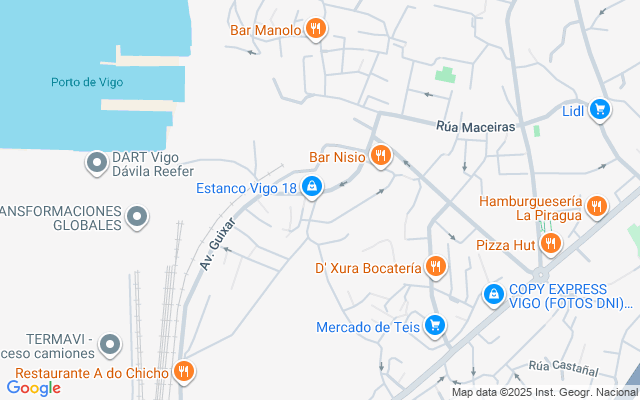
Task: Select the Mercado de Teis marker
Action: tap(434, 325)
